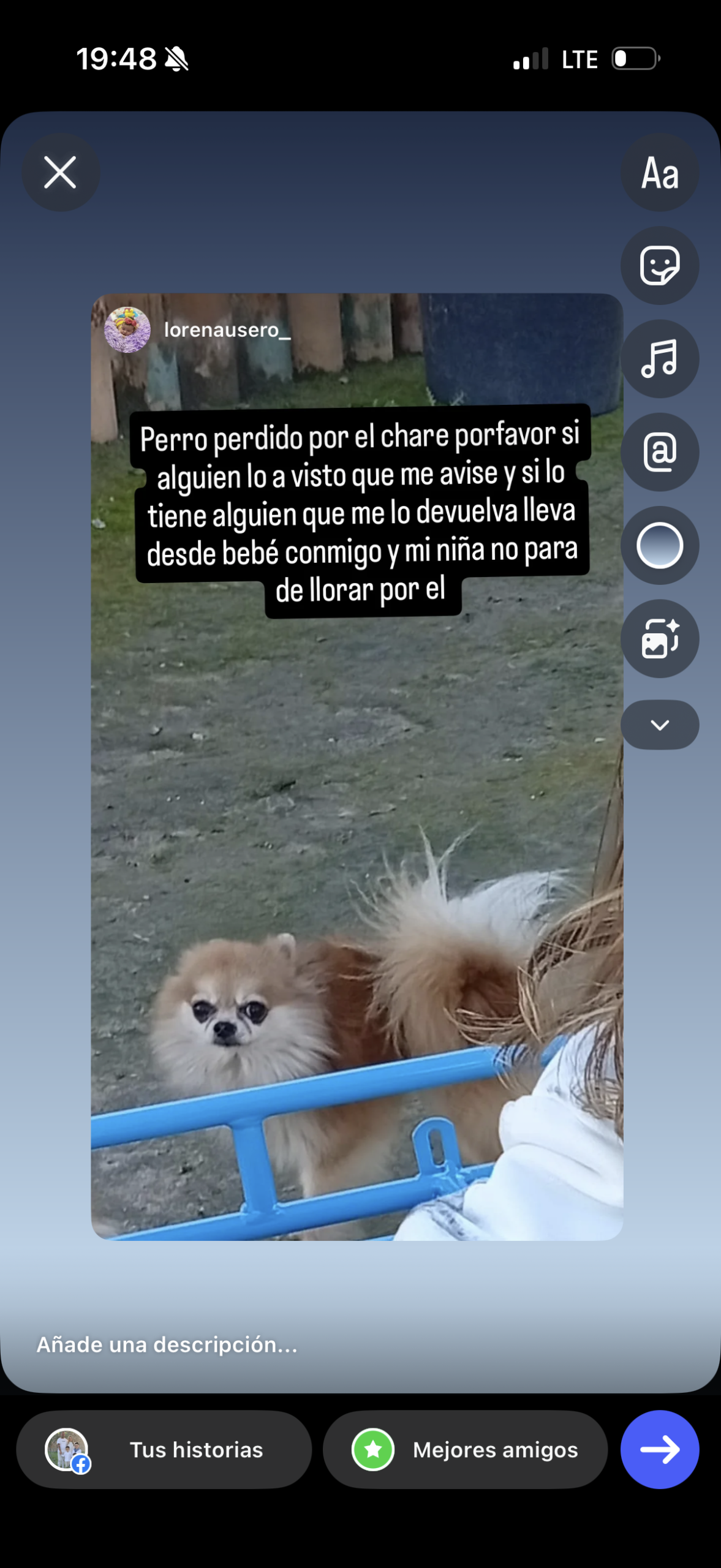Continue with the blue arrow button

tap(659, 1450)
